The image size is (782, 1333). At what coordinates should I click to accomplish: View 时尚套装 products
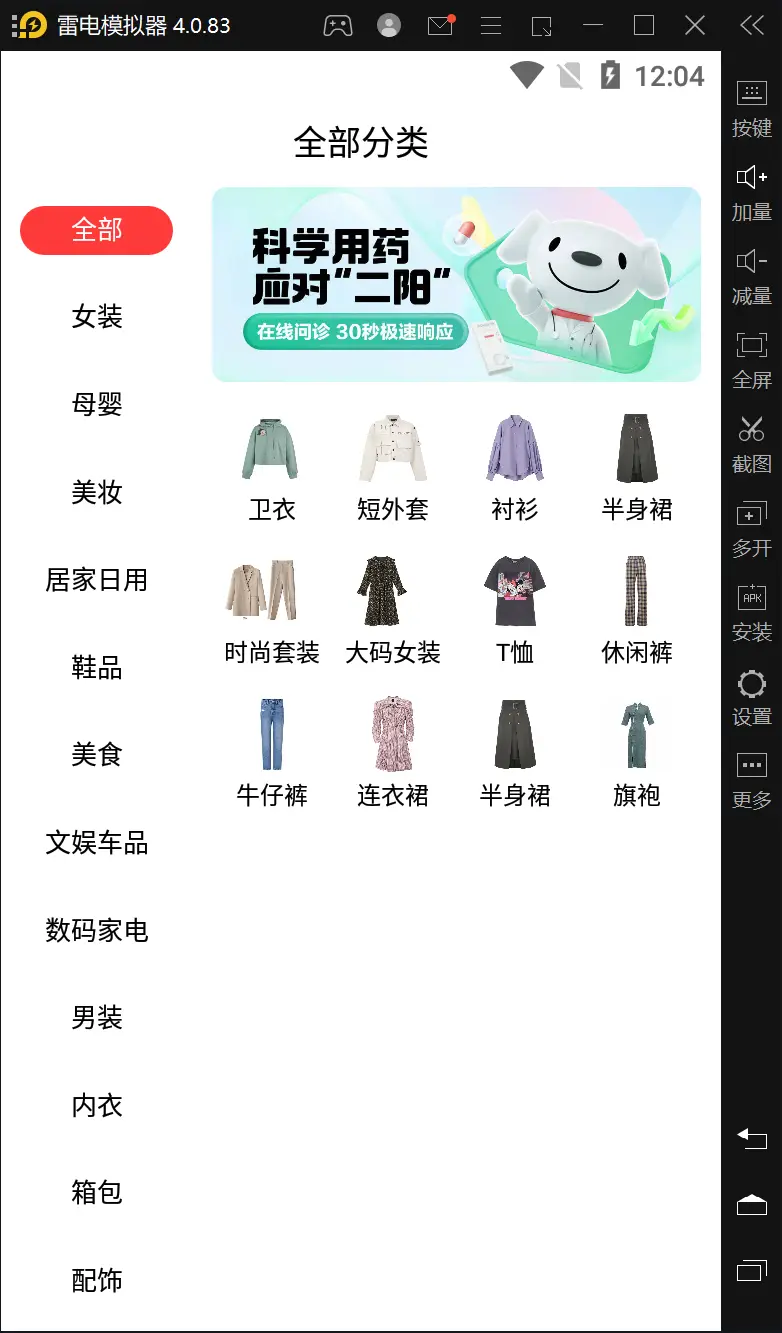click(x=272, y=611)
